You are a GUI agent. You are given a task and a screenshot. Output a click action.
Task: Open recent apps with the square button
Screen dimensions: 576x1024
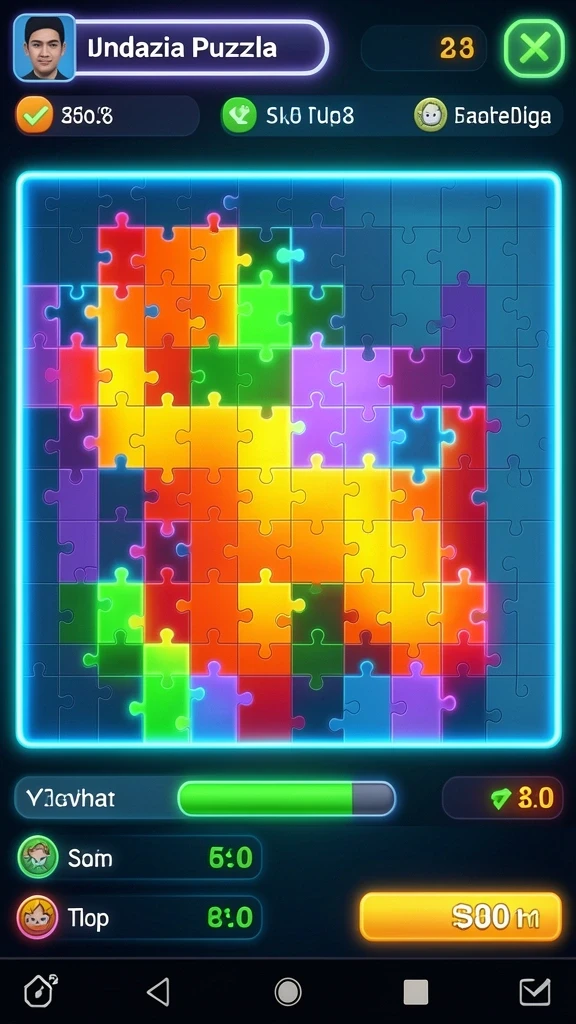[416, 991]
